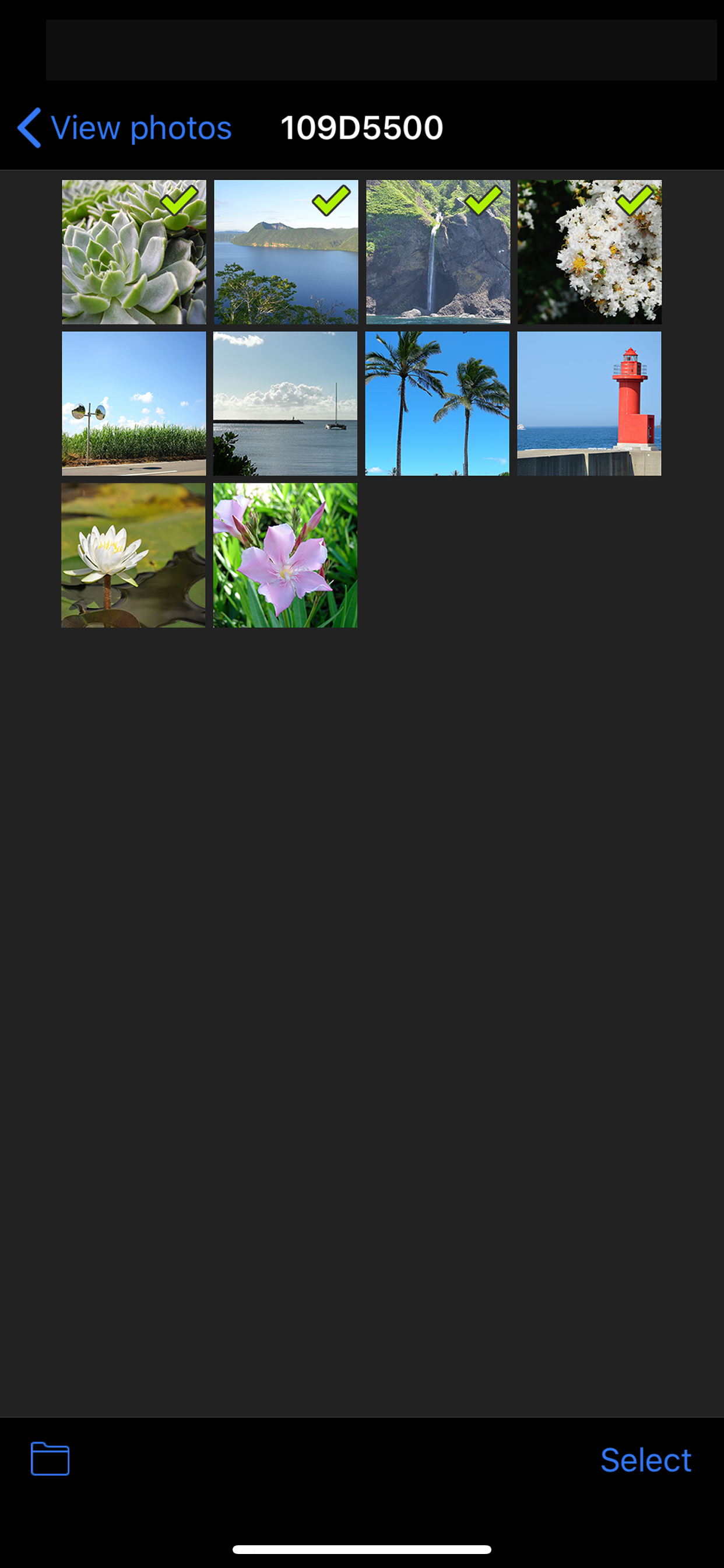The width and height of the screenshot is (724, 1568).
Task: Open the pink flower photo
Action: pyautogui.click(x=285, y=555)
